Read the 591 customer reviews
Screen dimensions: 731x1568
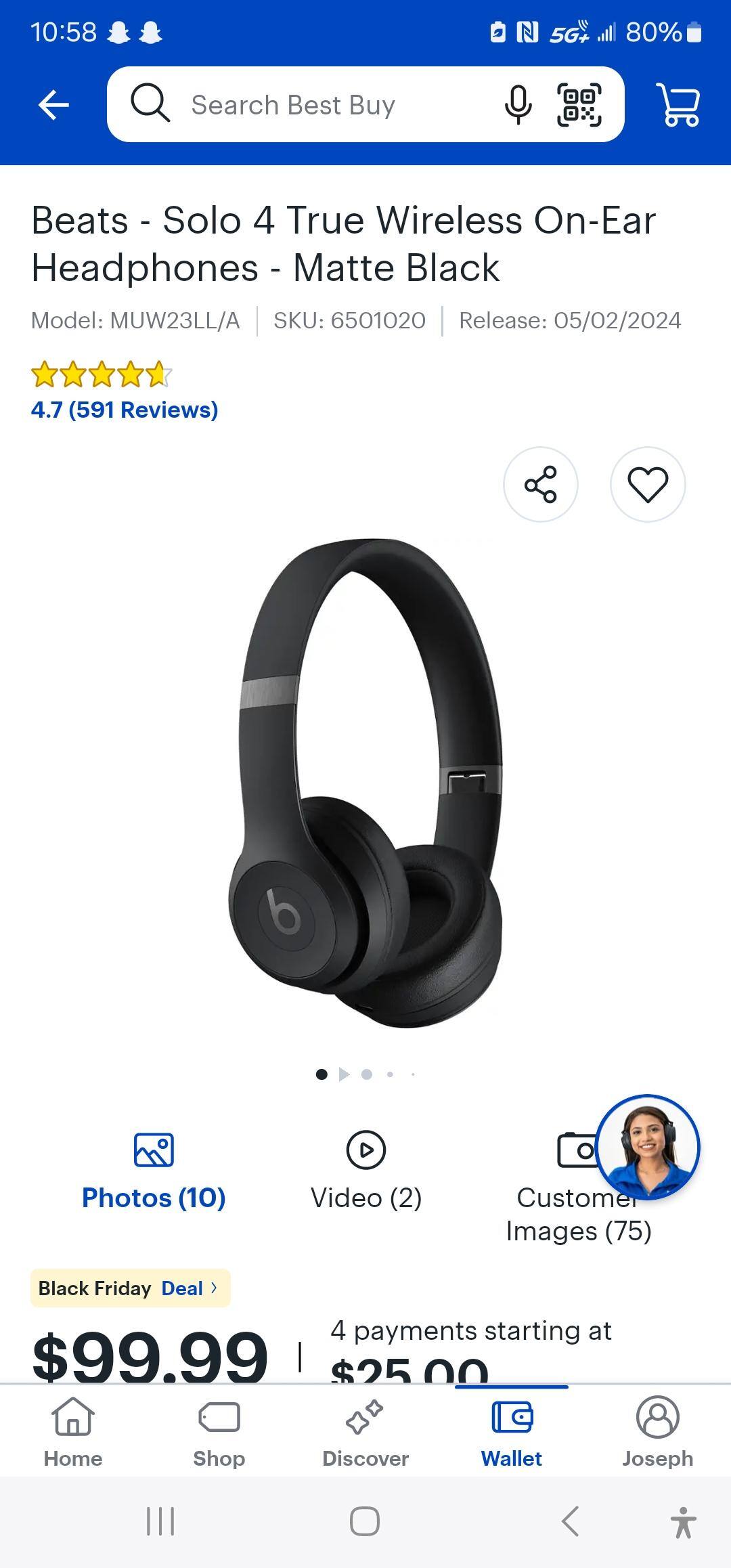pyautogui.click(x=125, y=410)
